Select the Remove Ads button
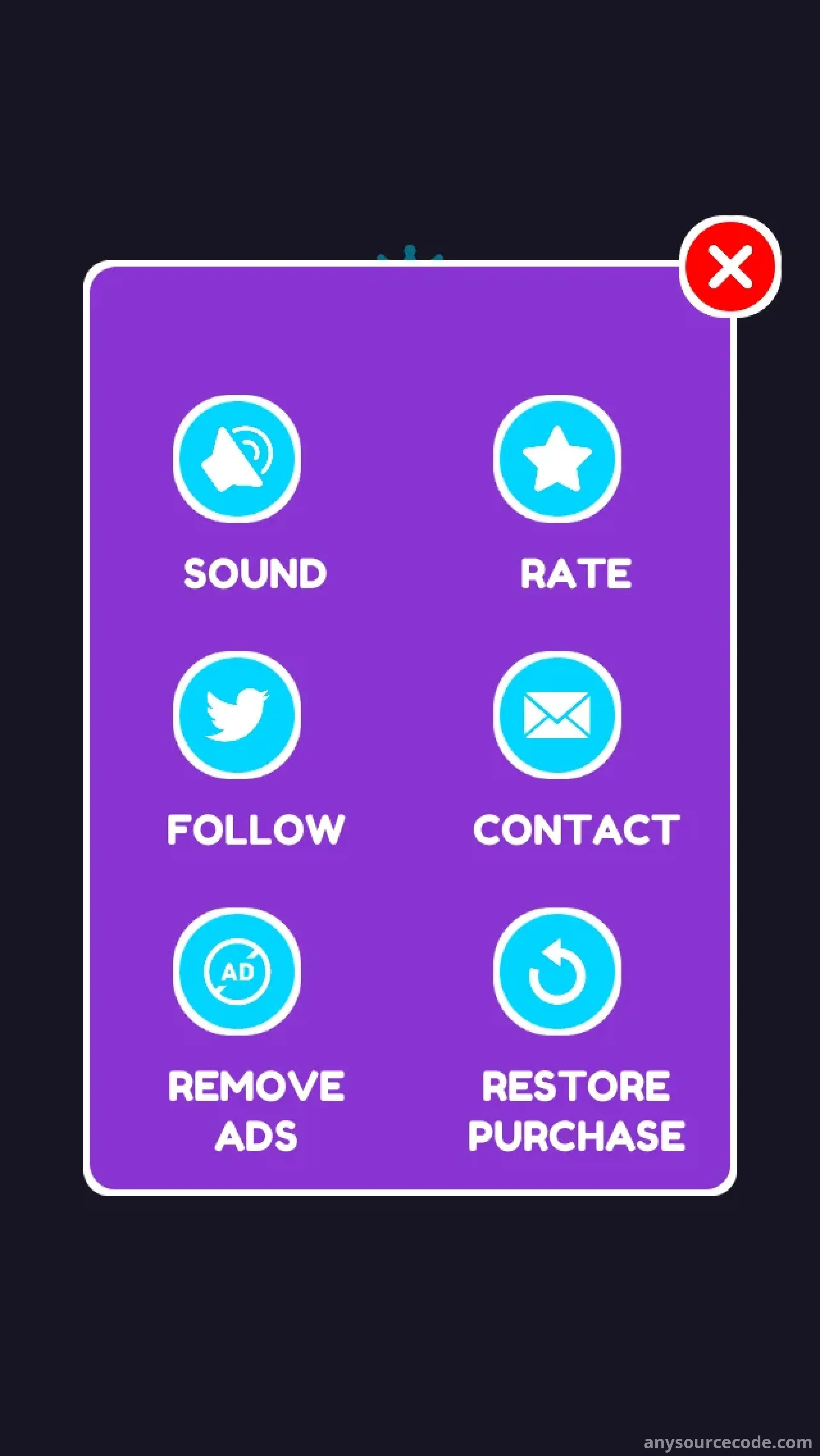The image size is (820, 1456). [237, 972]
